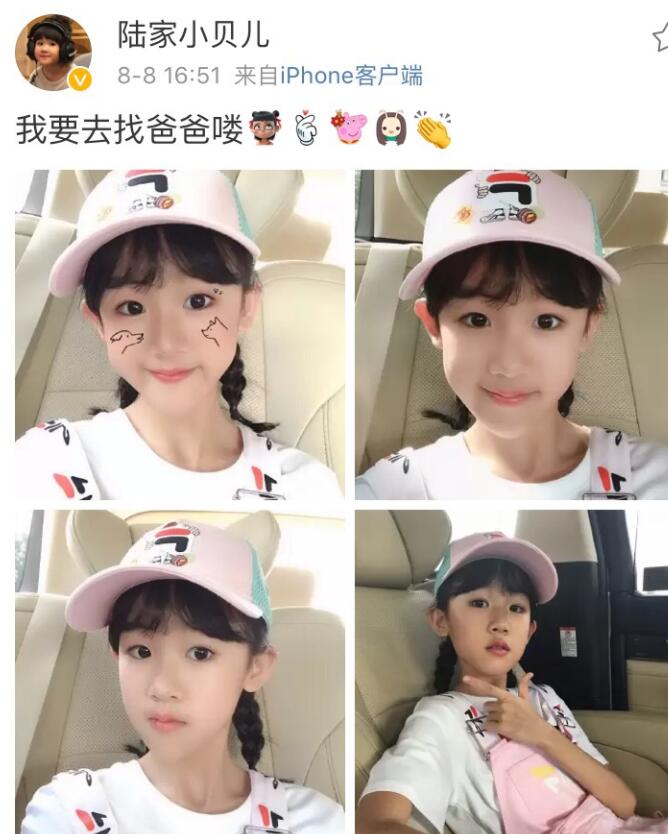
Task: Tap the username 陆家小贝儿
Action: (x=193, y=34)
